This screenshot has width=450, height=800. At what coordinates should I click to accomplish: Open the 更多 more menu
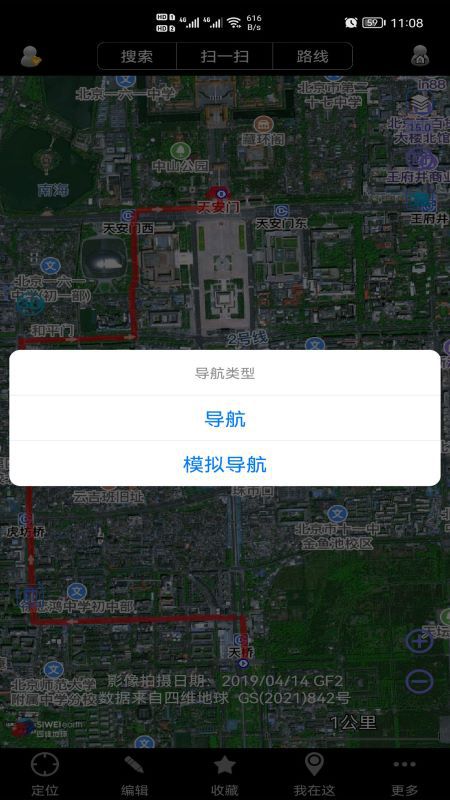(x=405, y=774)
